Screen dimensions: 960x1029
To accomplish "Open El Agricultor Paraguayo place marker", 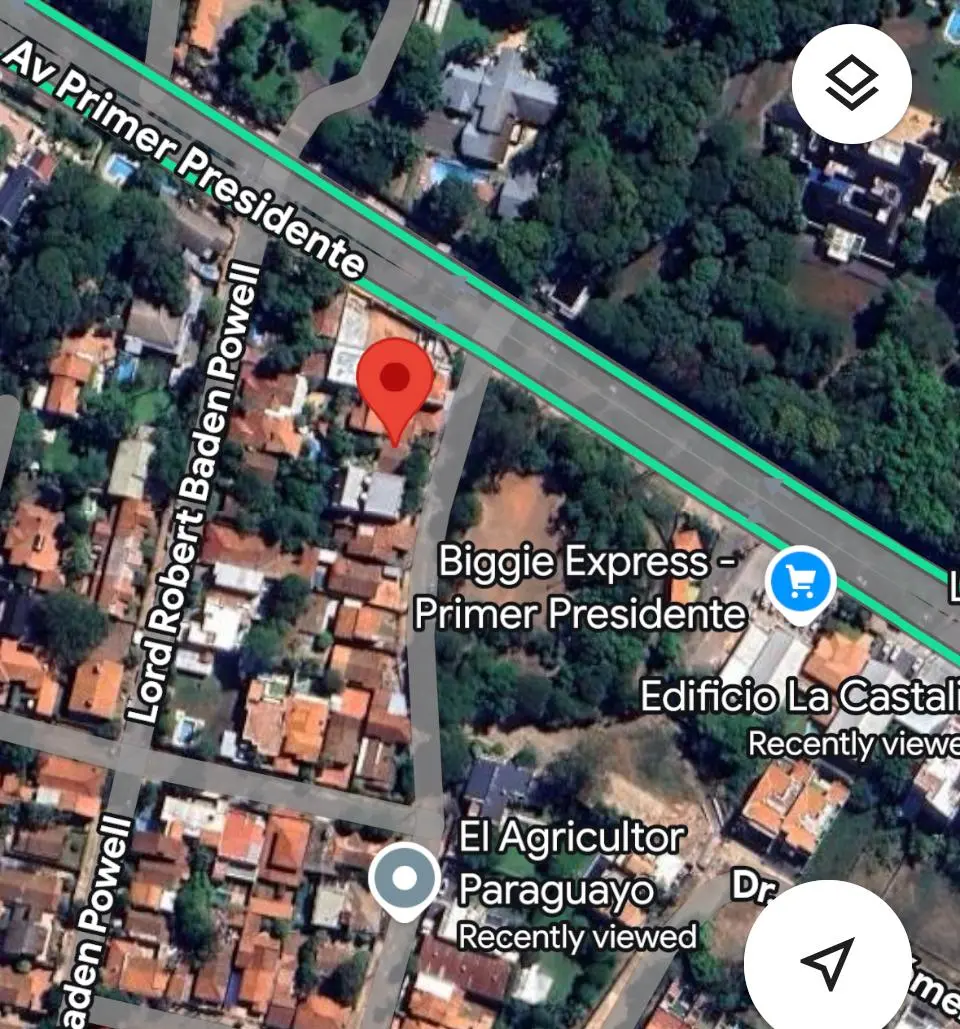I will coord(404,879).
